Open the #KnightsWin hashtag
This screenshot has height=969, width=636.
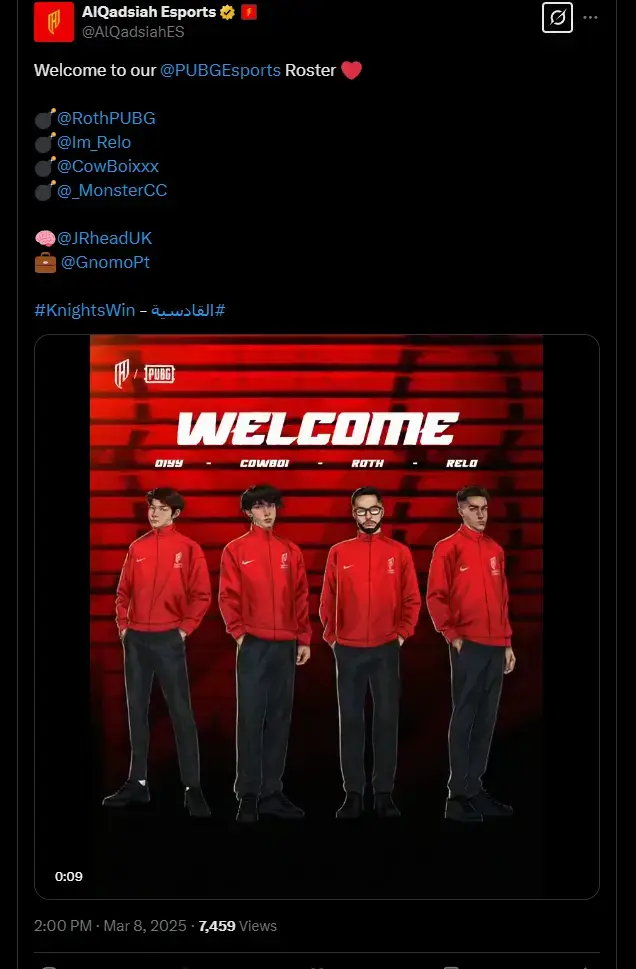tap(84, 310)
